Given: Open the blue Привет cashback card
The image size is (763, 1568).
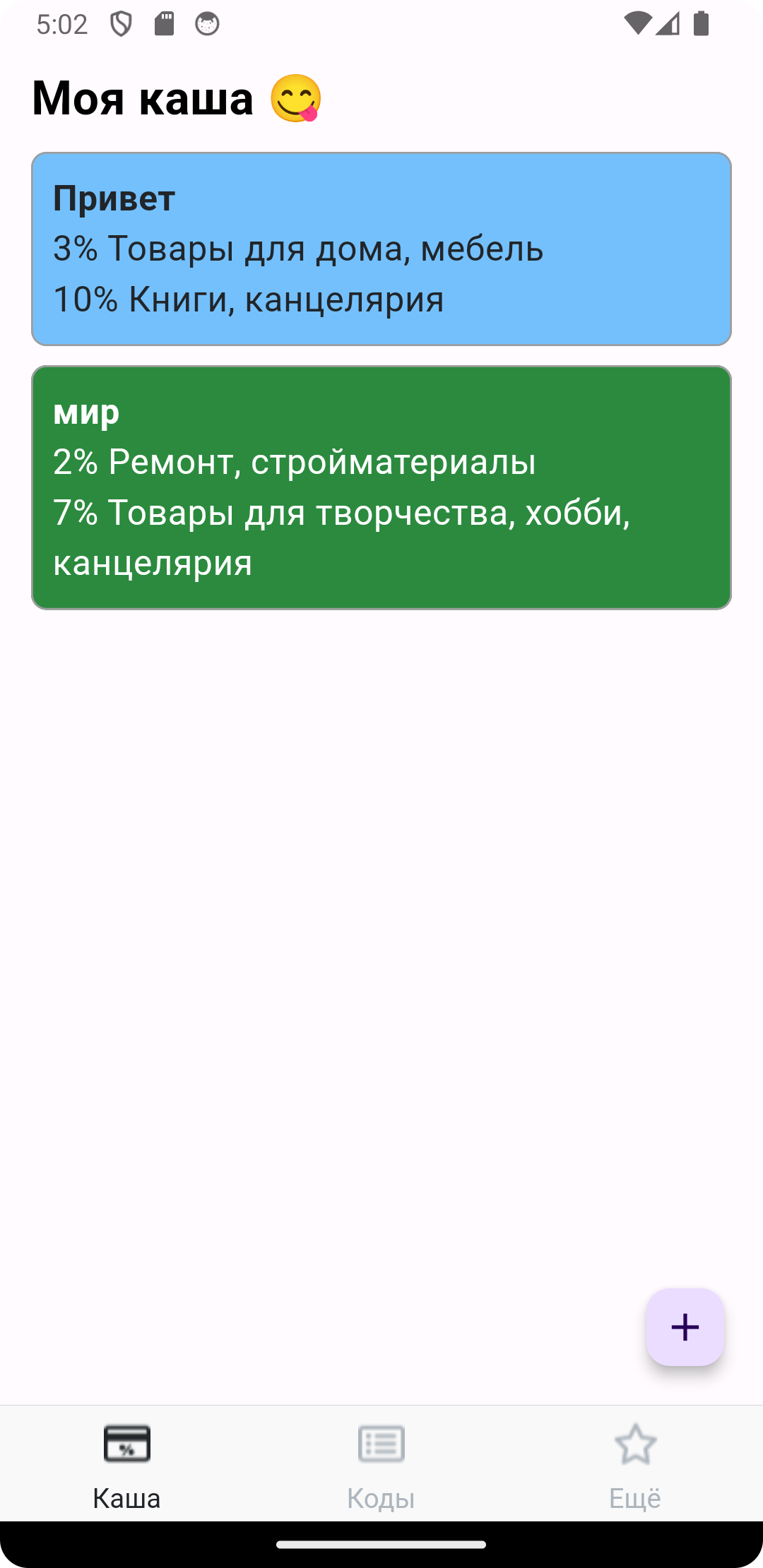Looking at the screenshot, I should (x=381, y=249).
